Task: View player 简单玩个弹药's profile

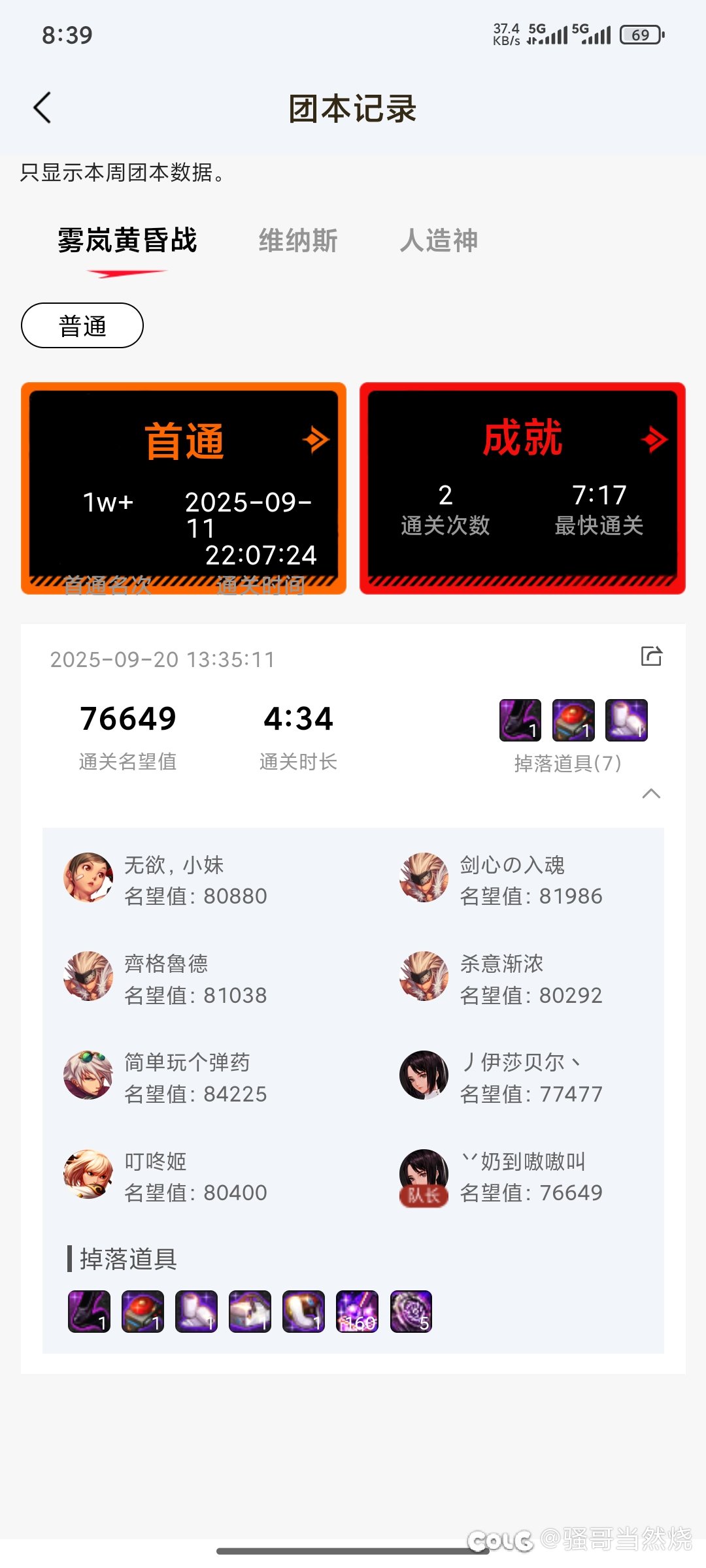Action: [88, 1075]
